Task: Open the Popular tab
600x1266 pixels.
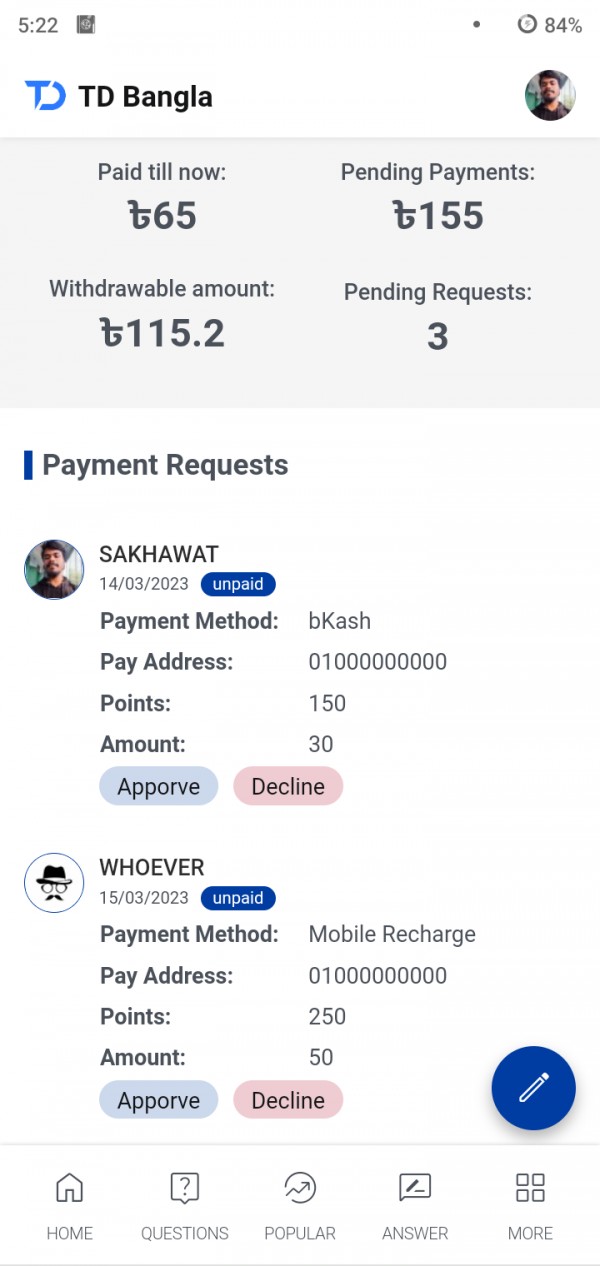Action: [300, 1205]
